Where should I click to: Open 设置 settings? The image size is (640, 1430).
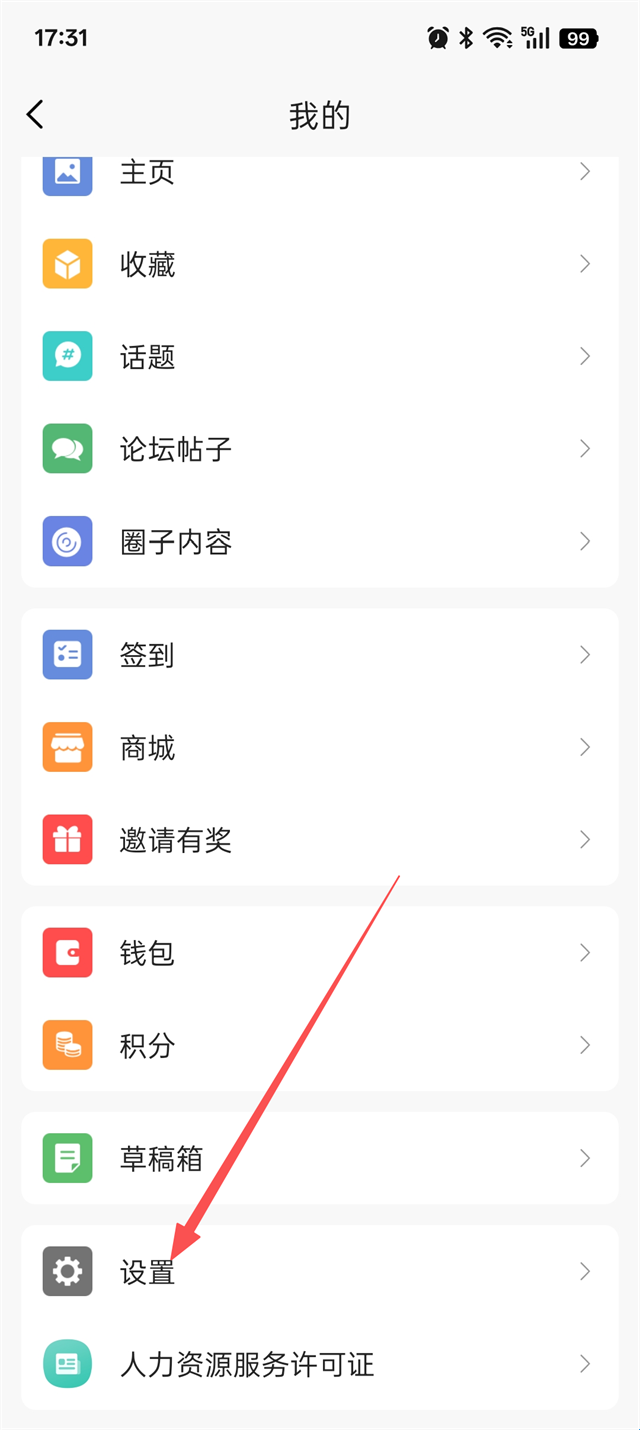tap(320, 1271)
